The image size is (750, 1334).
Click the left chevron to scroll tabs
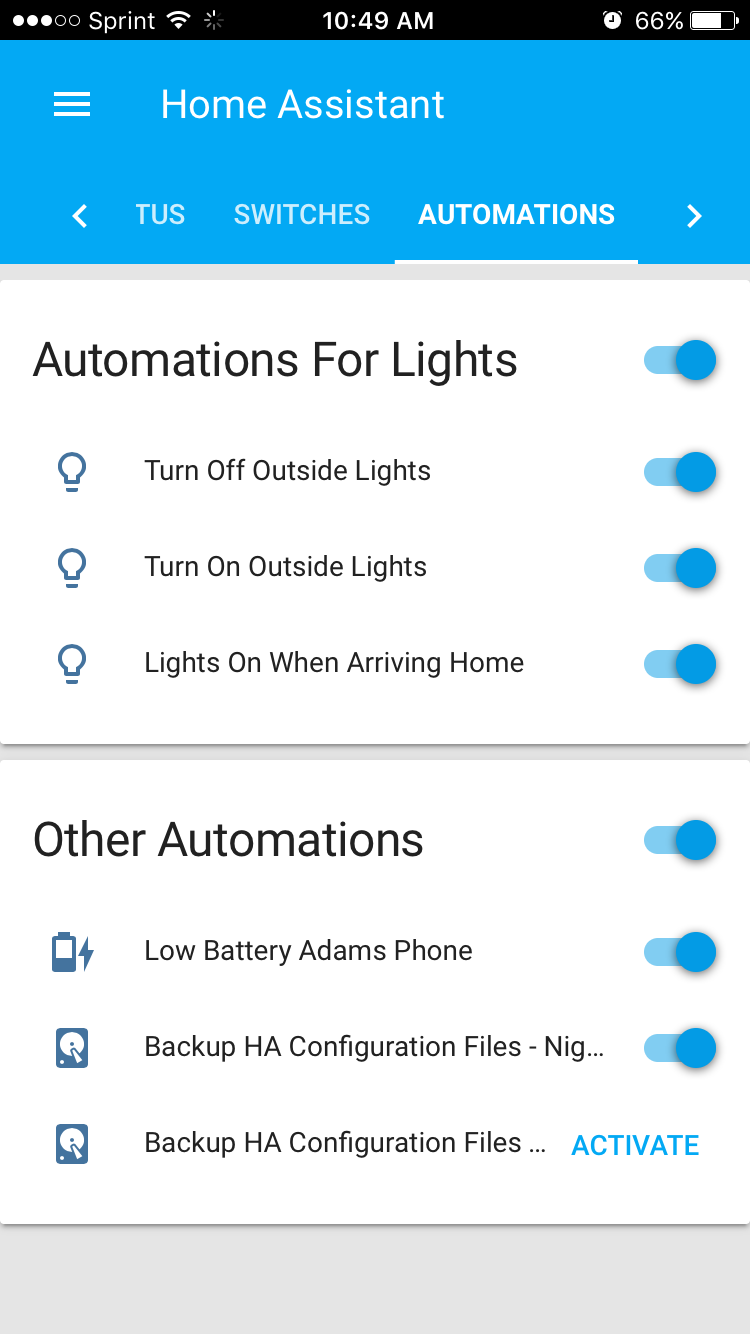(79, 215)
